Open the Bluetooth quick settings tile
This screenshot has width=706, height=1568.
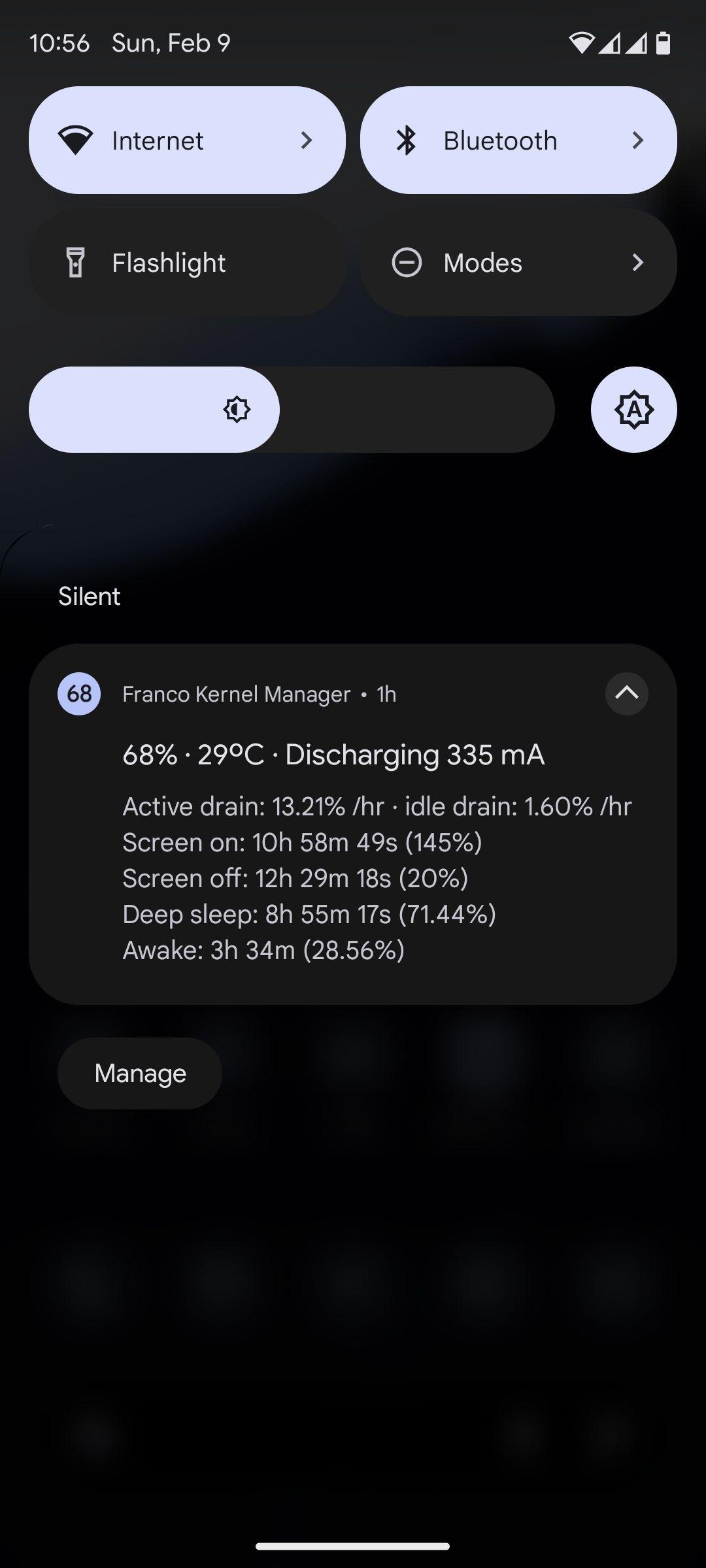(518, 140)
